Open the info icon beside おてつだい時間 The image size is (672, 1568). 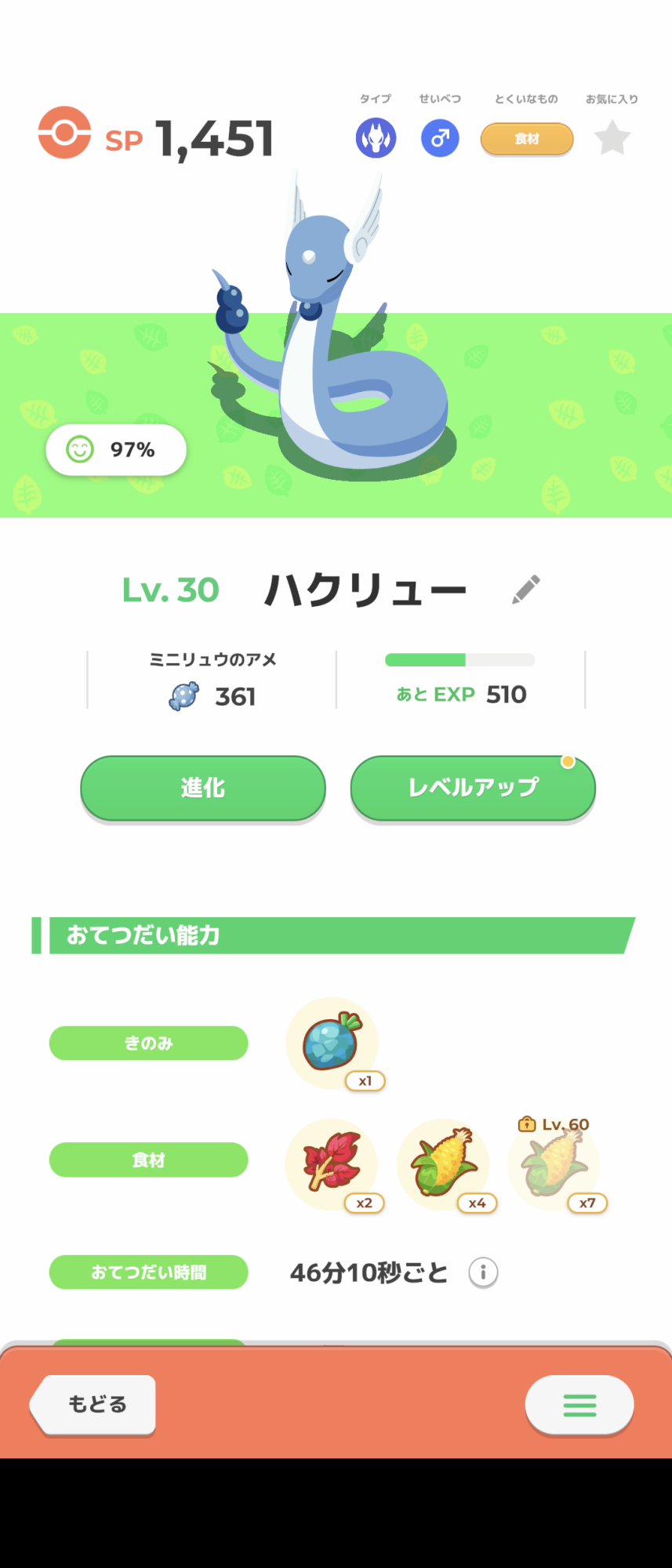pos(483,1272)
